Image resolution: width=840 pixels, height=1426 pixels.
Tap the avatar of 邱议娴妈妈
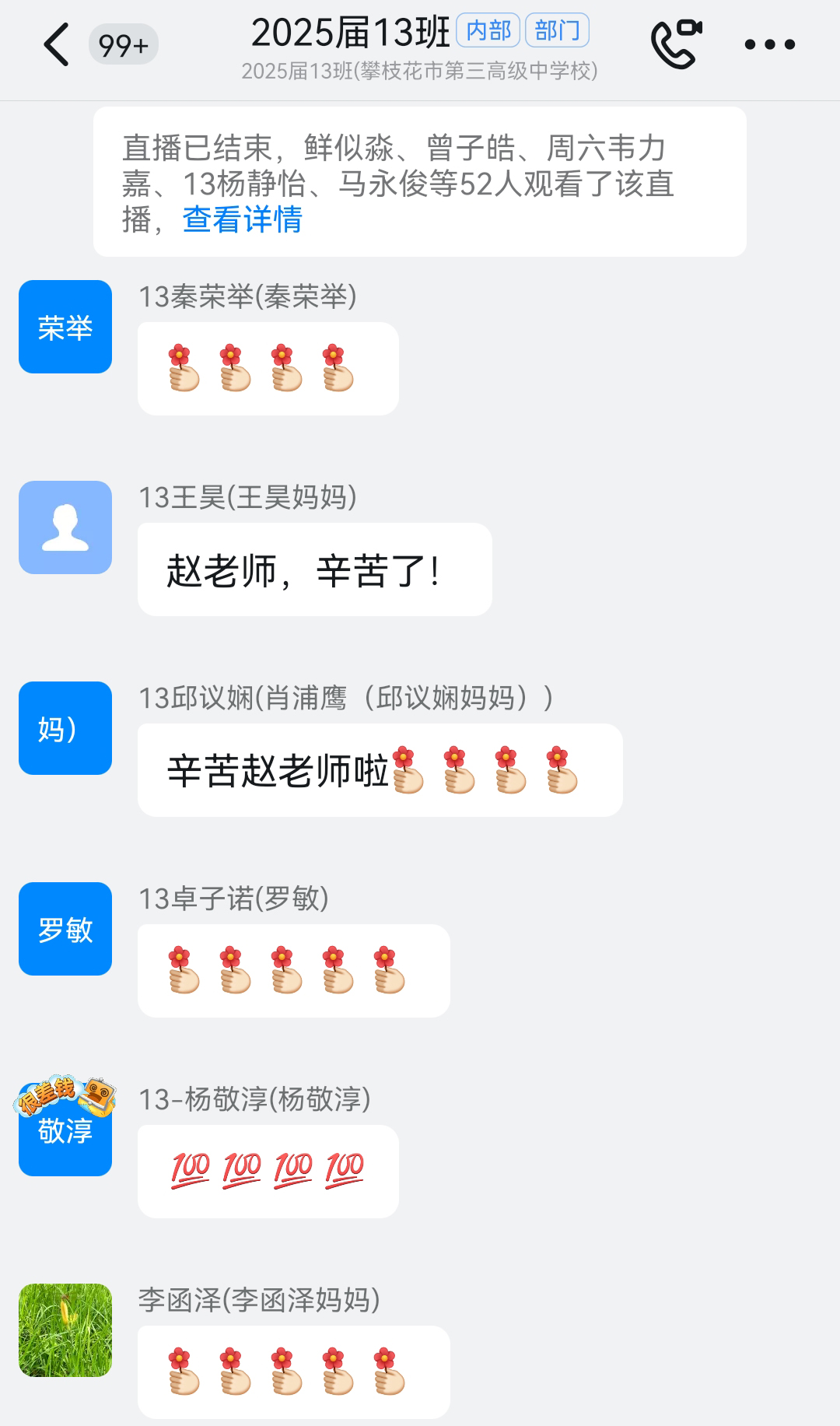[x=65, y=728]
